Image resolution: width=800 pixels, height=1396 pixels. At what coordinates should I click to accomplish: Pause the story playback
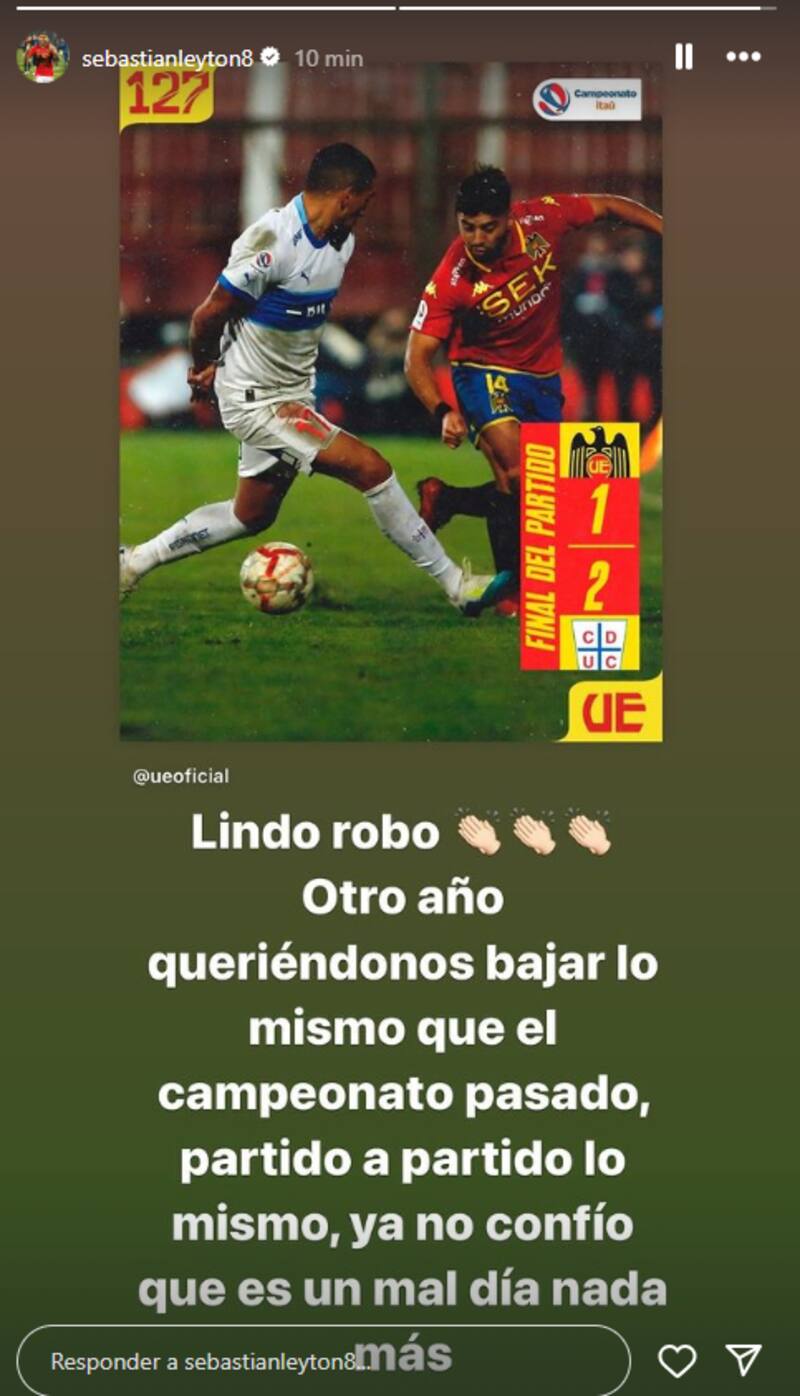tap(684, 57)
